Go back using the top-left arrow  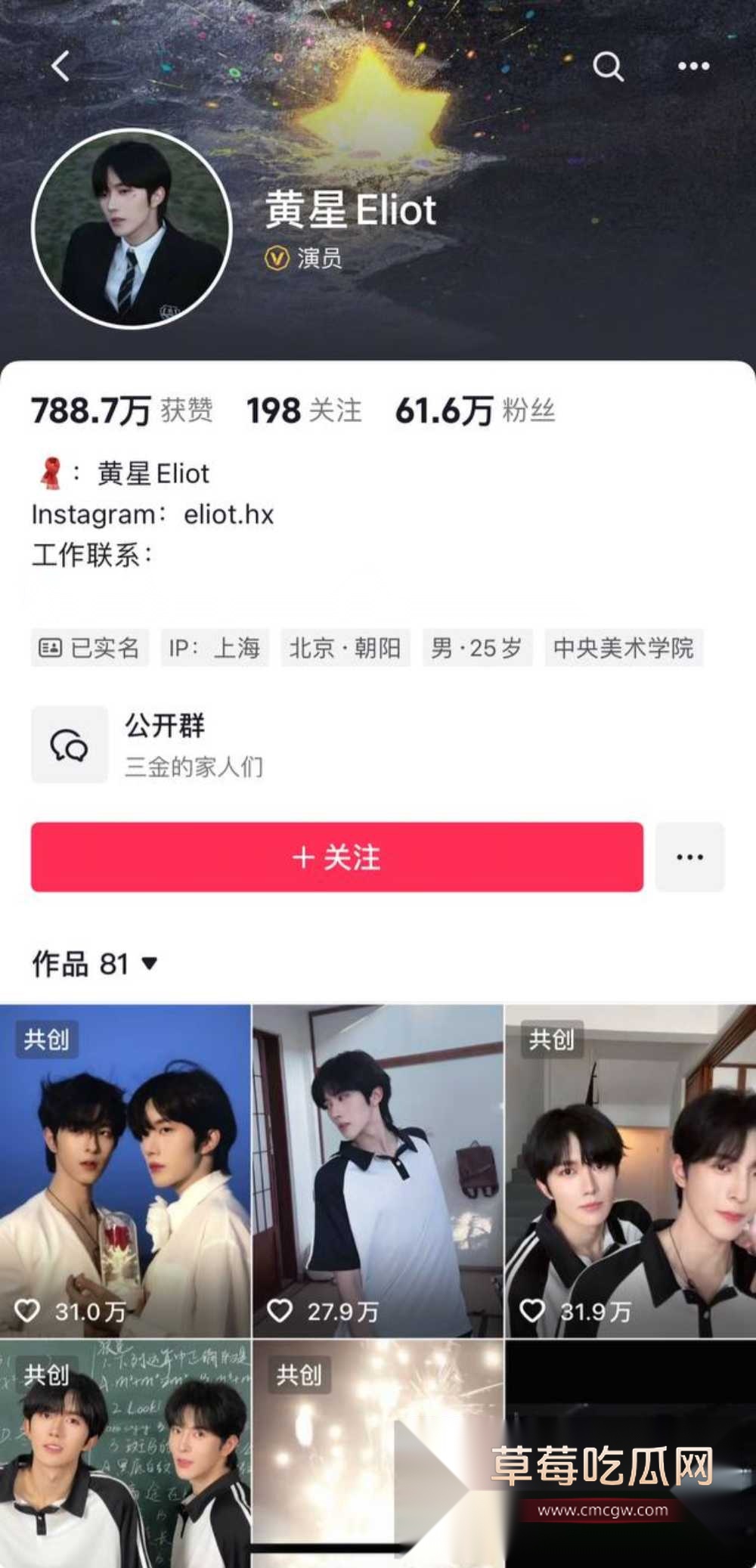[60, 67]
